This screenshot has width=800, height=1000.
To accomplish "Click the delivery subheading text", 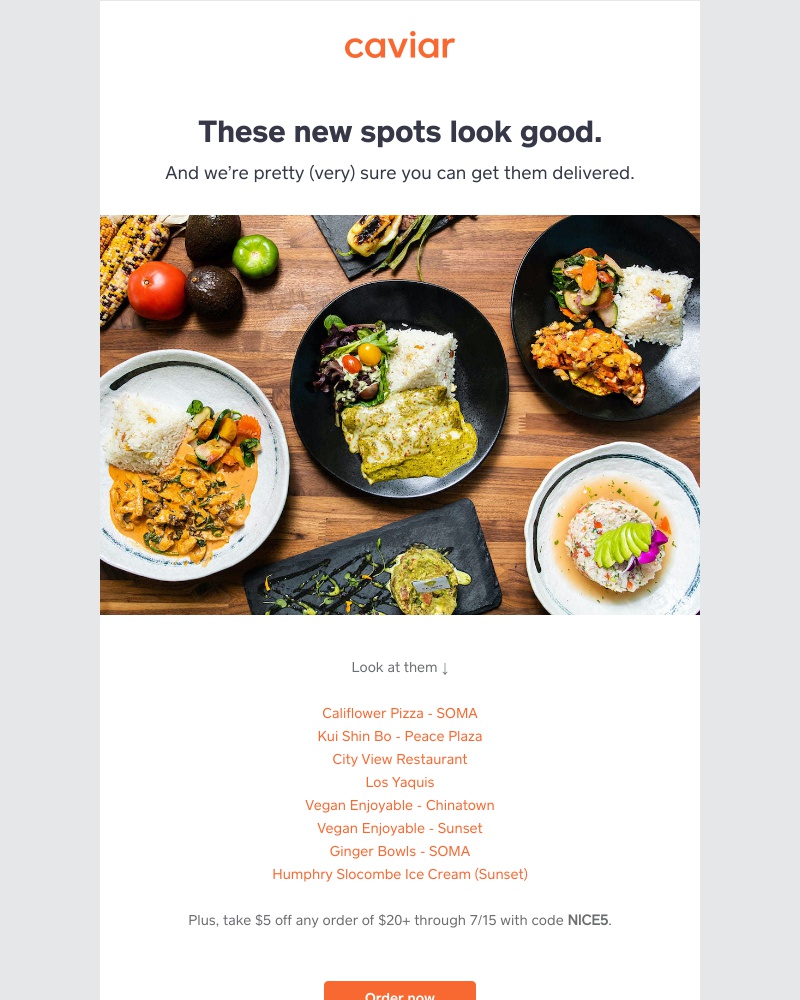I will pos(399,171).
